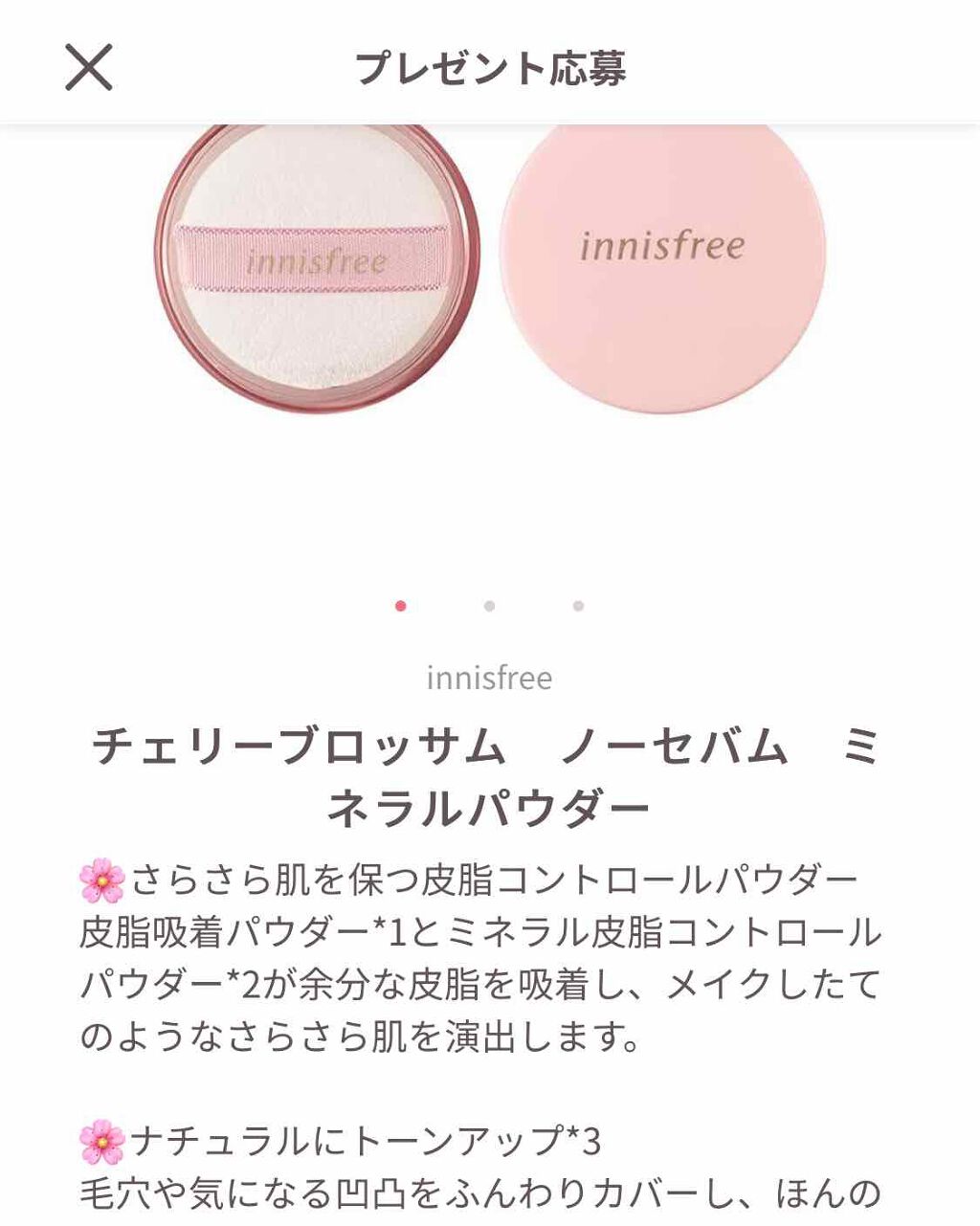Tap the innisfree ribbon on the puff
Viewport: 980px width, 1226px height.
point(323,258)
